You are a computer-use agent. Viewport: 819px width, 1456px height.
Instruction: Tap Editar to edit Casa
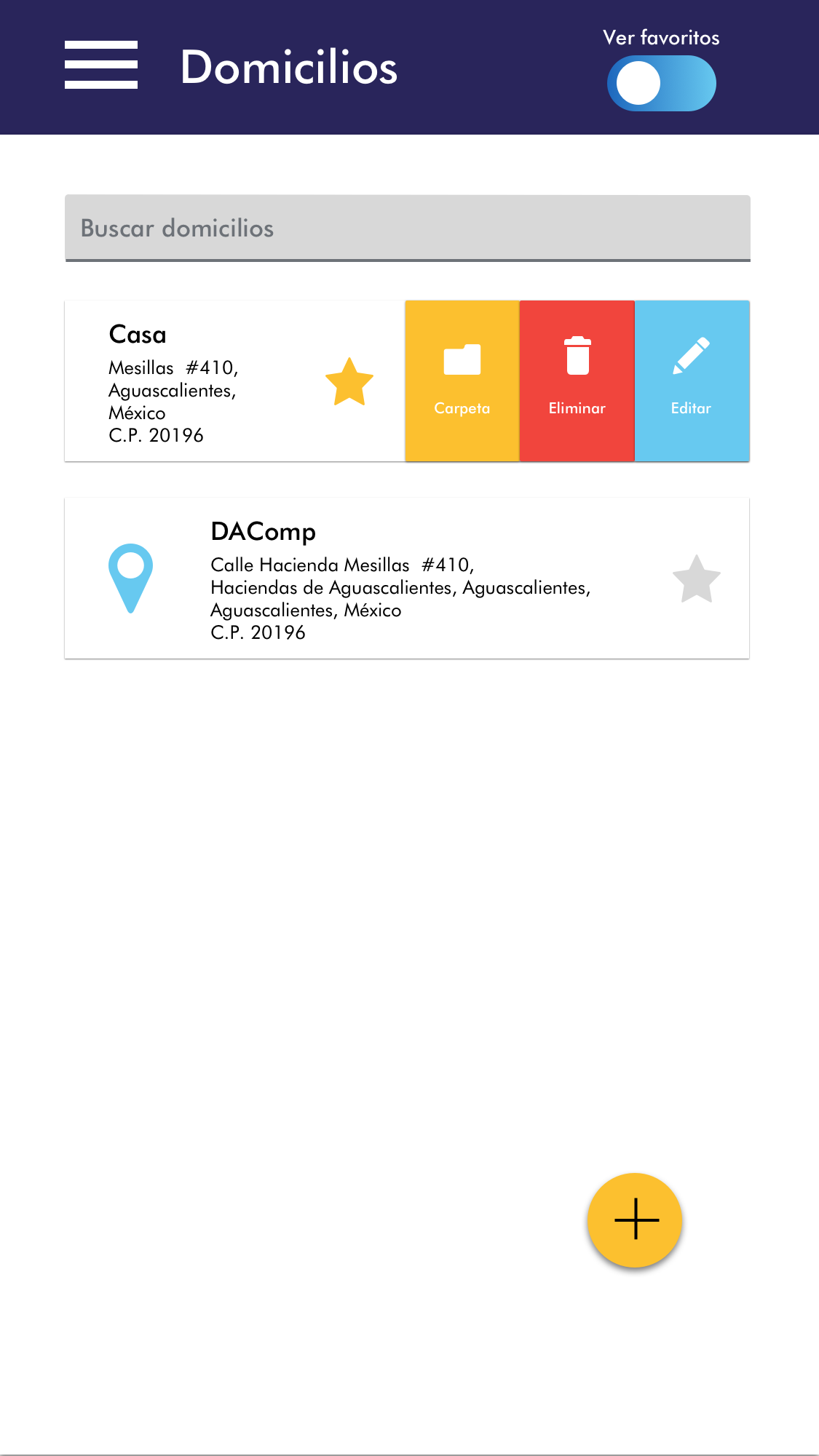coord(692,381)
